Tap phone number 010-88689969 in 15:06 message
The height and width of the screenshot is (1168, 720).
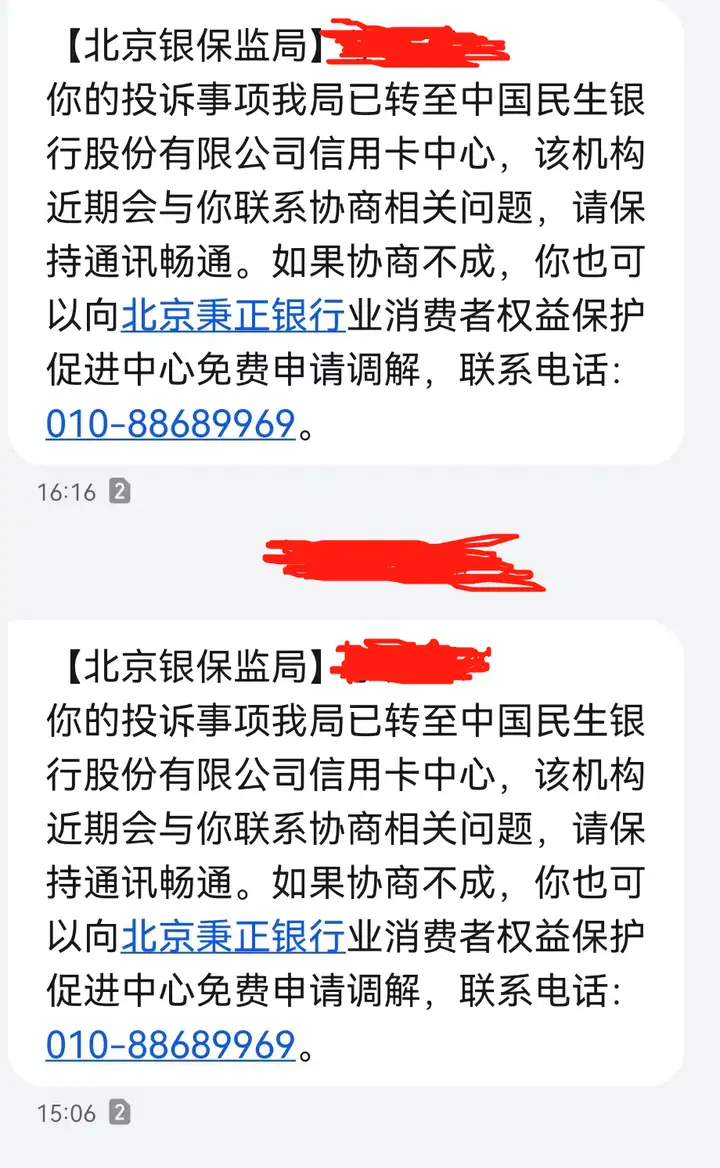[x=171, y=1045]
